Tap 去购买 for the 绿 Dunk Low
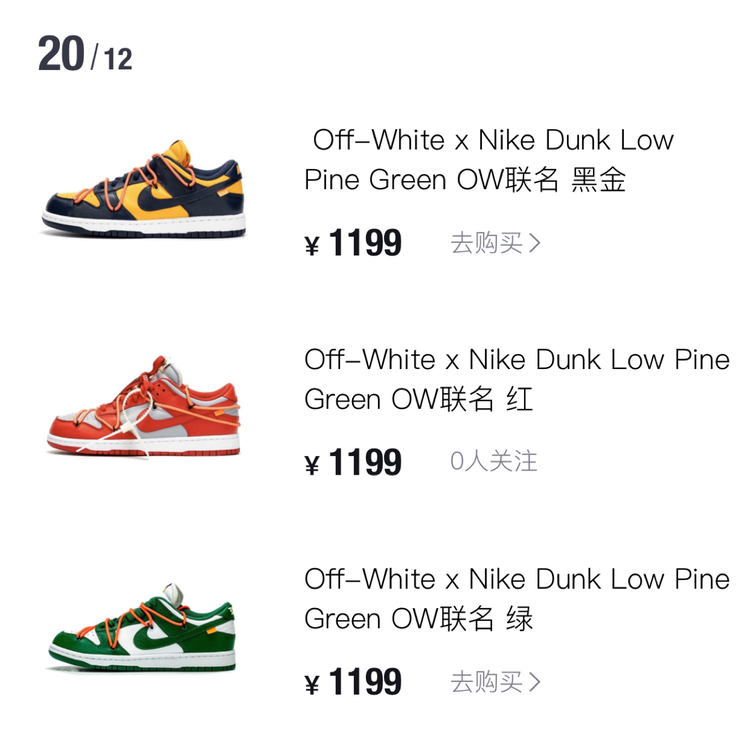The image size is (750, 732). (x=495, y=683)
